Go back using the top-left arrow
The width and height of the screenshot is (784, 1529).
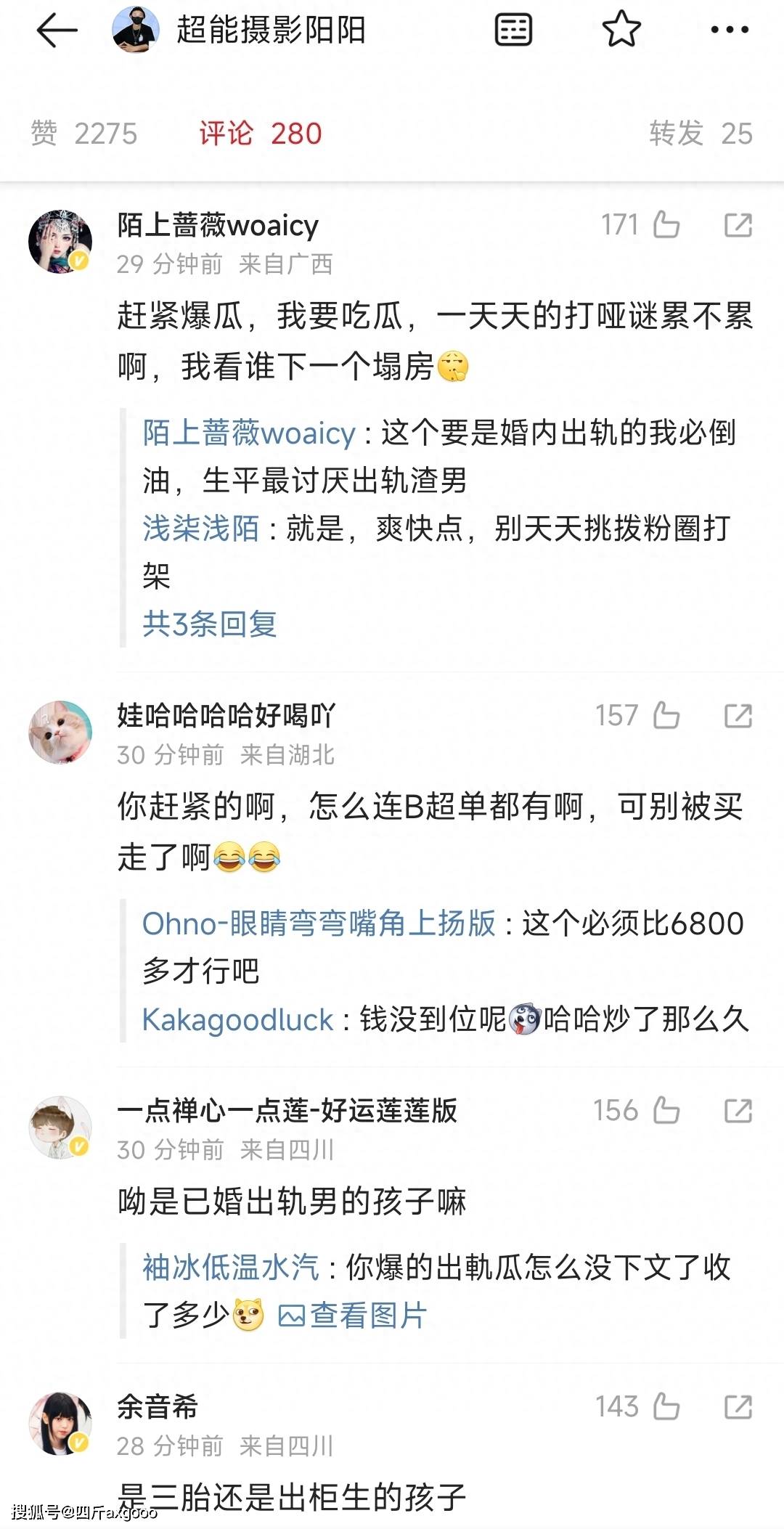point(57,30)
